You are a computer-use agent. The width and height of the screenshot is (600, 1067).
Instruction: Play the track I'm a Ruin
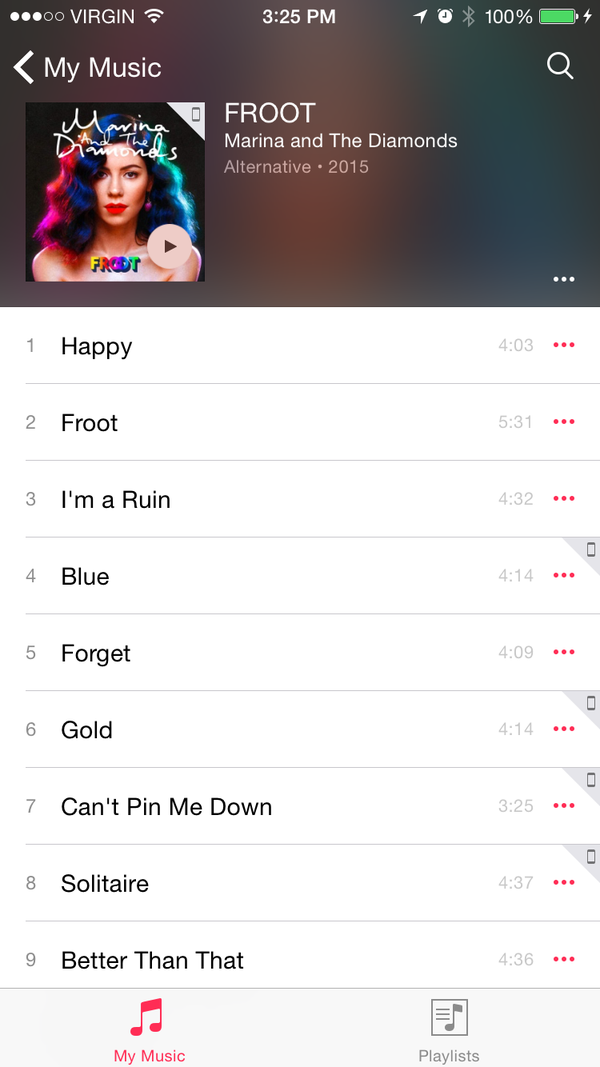pos(116,499)
